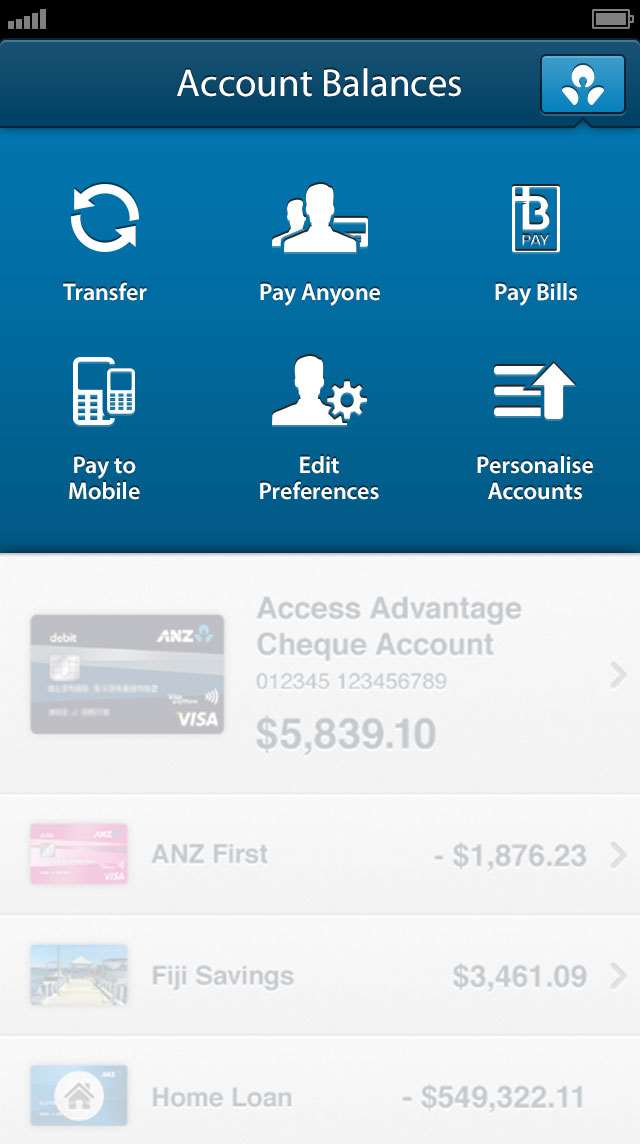The width and height of the screenshot is (640, 1144).
Task: Select Pay Anyone
Action: point(320,243)
